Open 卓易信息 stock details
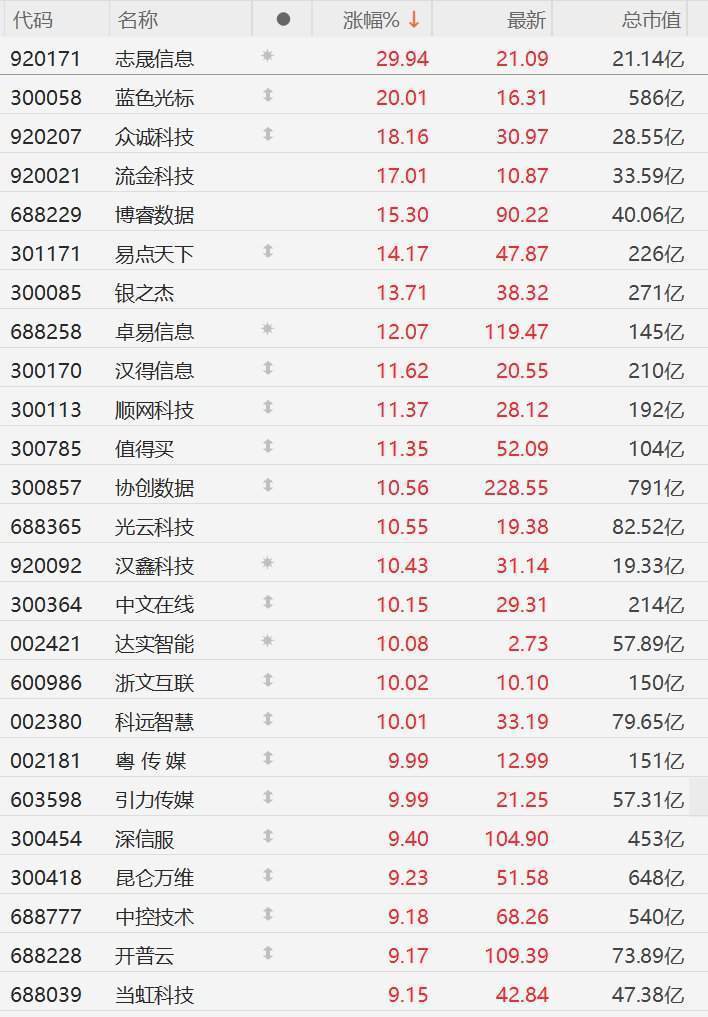 (154, 332)
